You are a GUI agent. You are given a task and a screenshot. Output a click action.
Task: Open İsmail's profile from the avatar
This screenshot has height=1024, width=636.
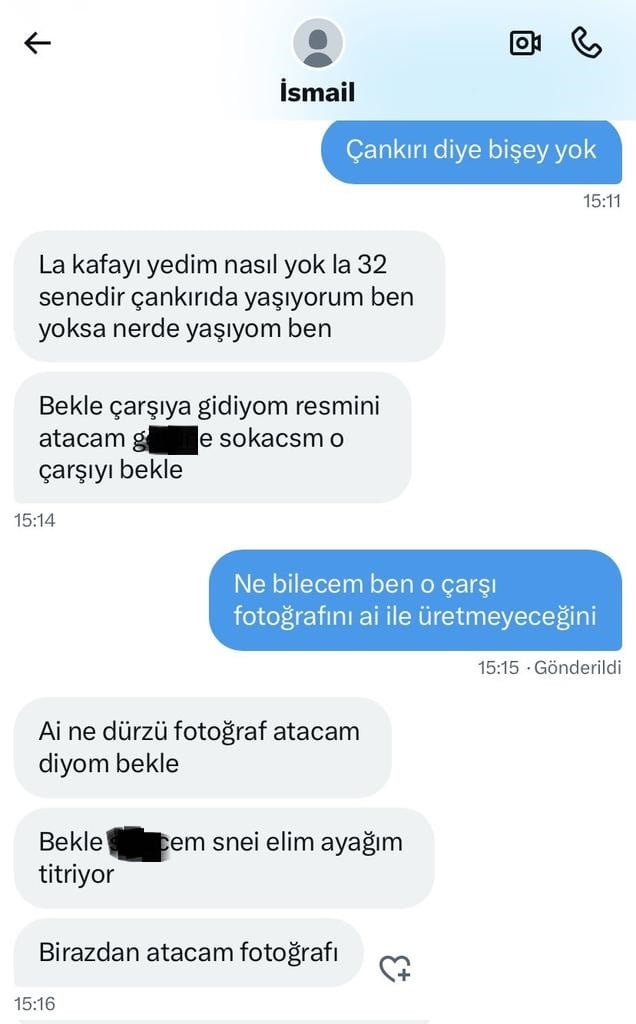[318, 44]
